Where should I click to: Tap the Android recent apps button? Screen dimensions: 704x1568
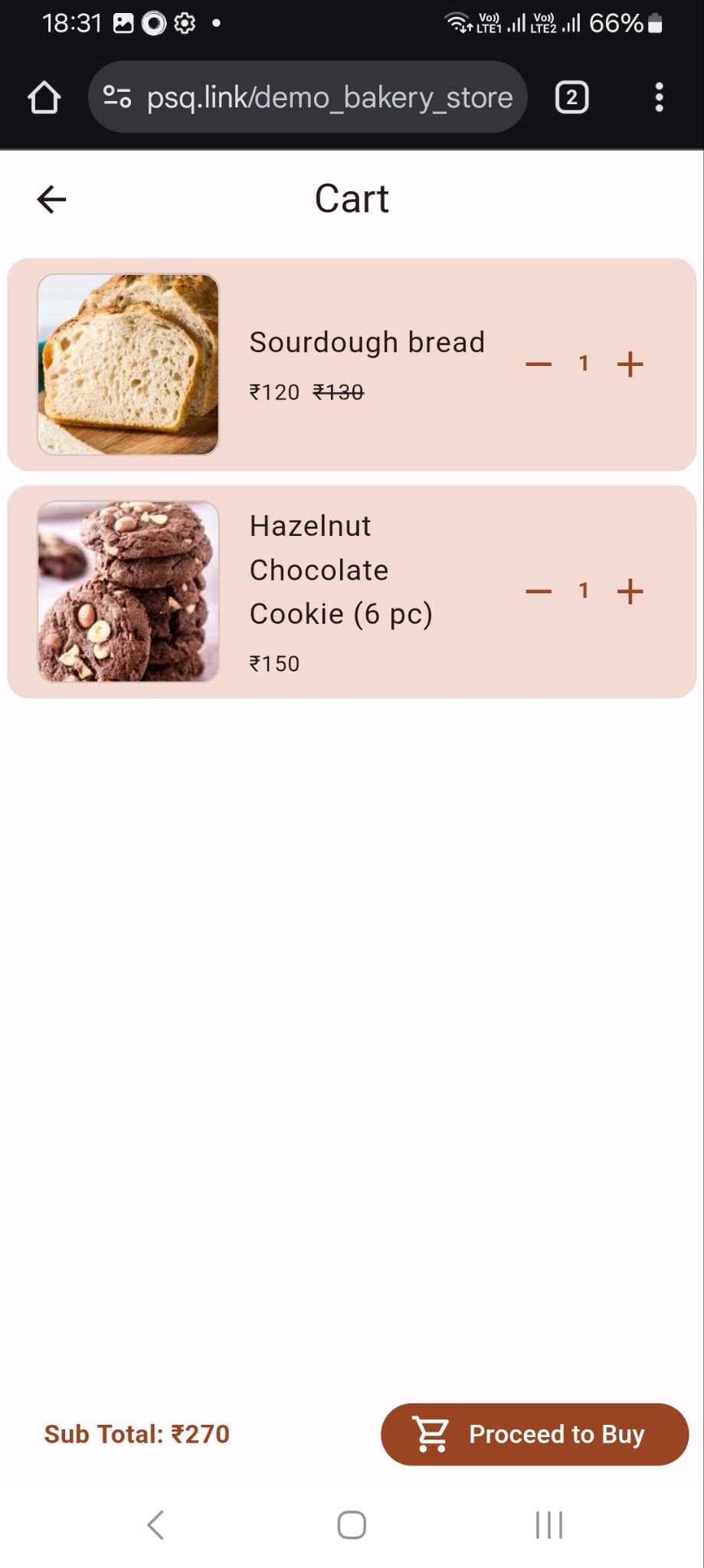tap(548, 1524)
